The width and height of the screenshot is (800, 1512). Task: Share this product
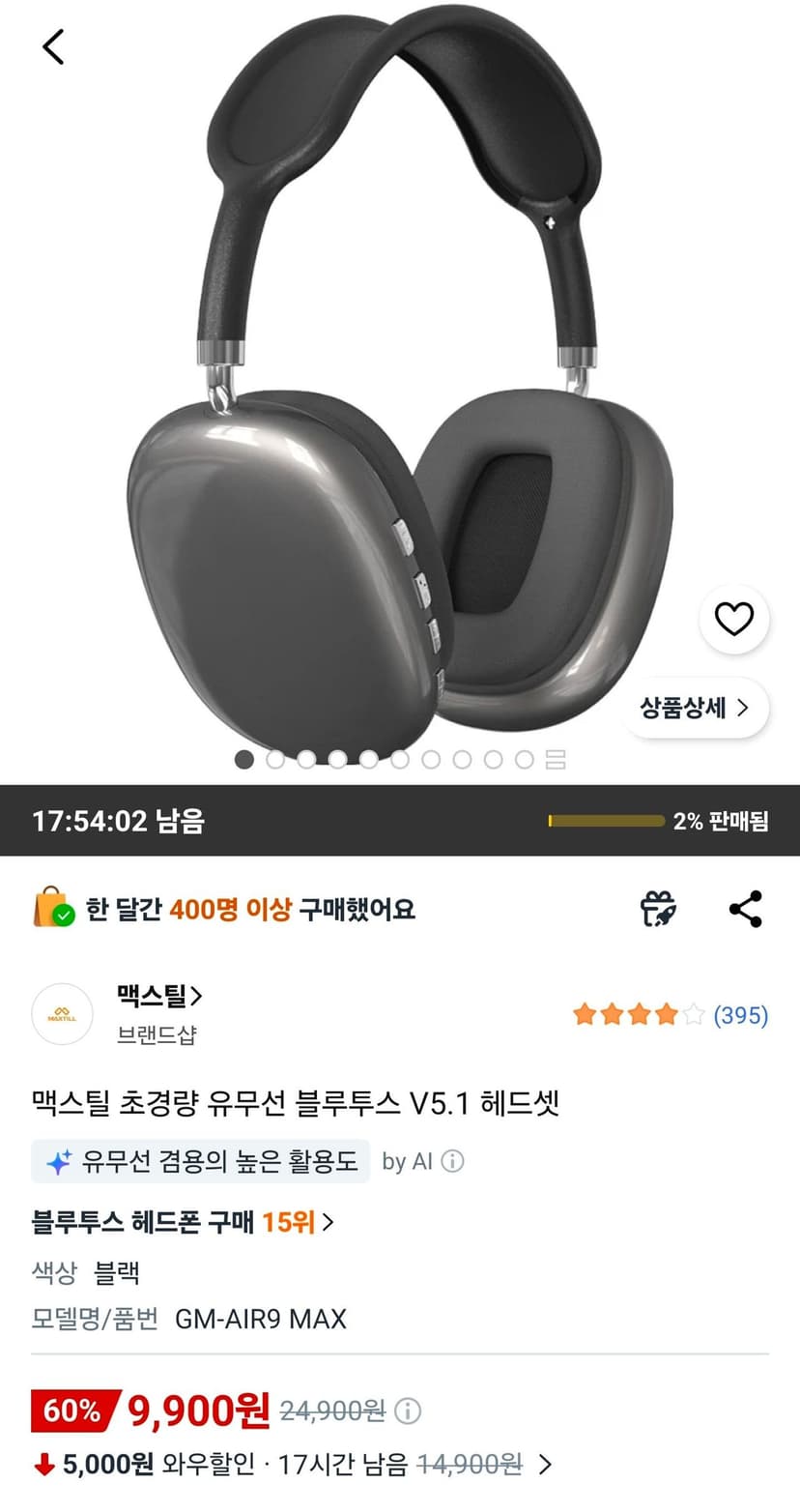tap(745, 909)
